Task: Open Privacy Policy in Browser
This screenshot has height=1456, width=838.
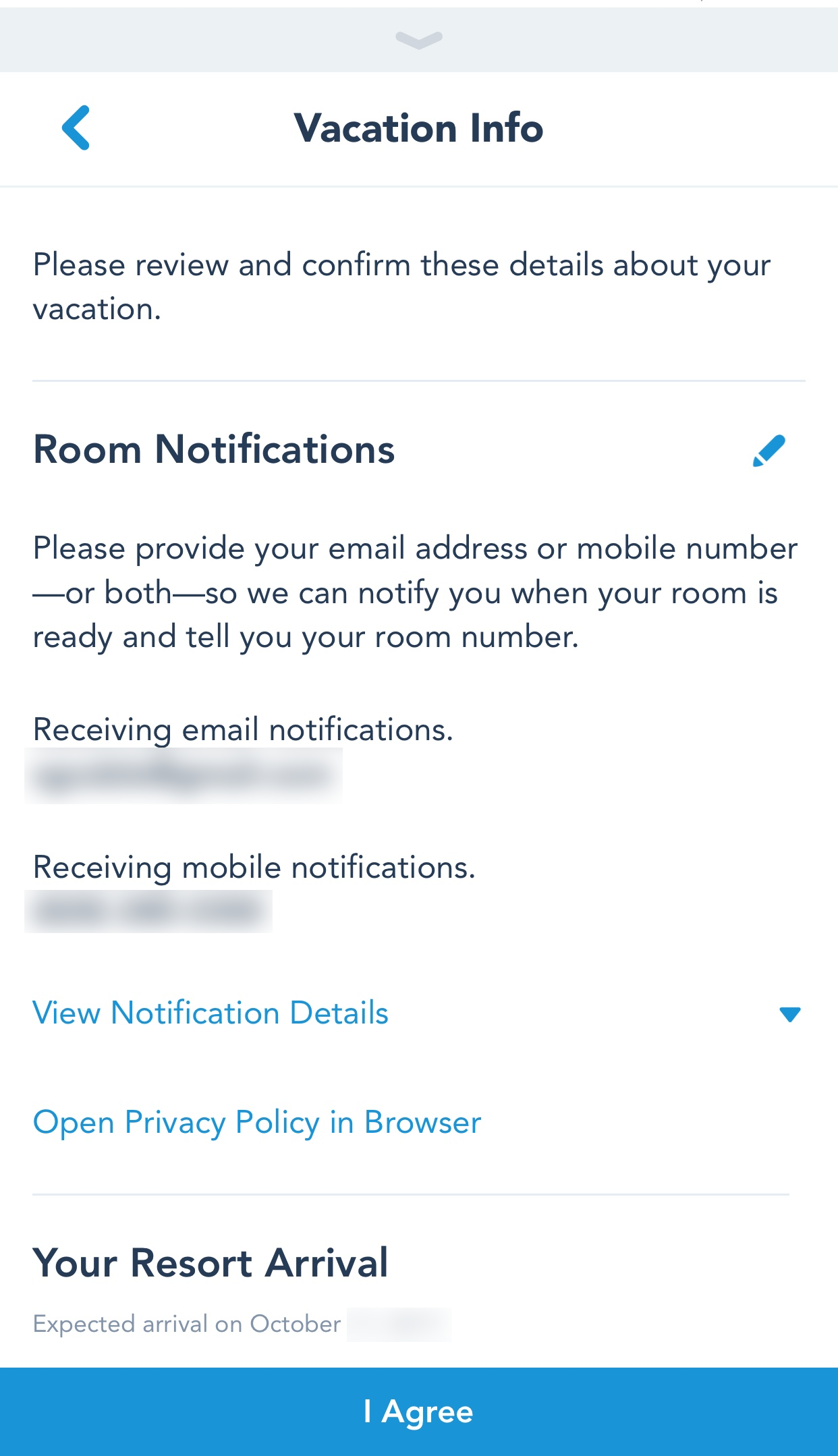Action: [256, 1123]
